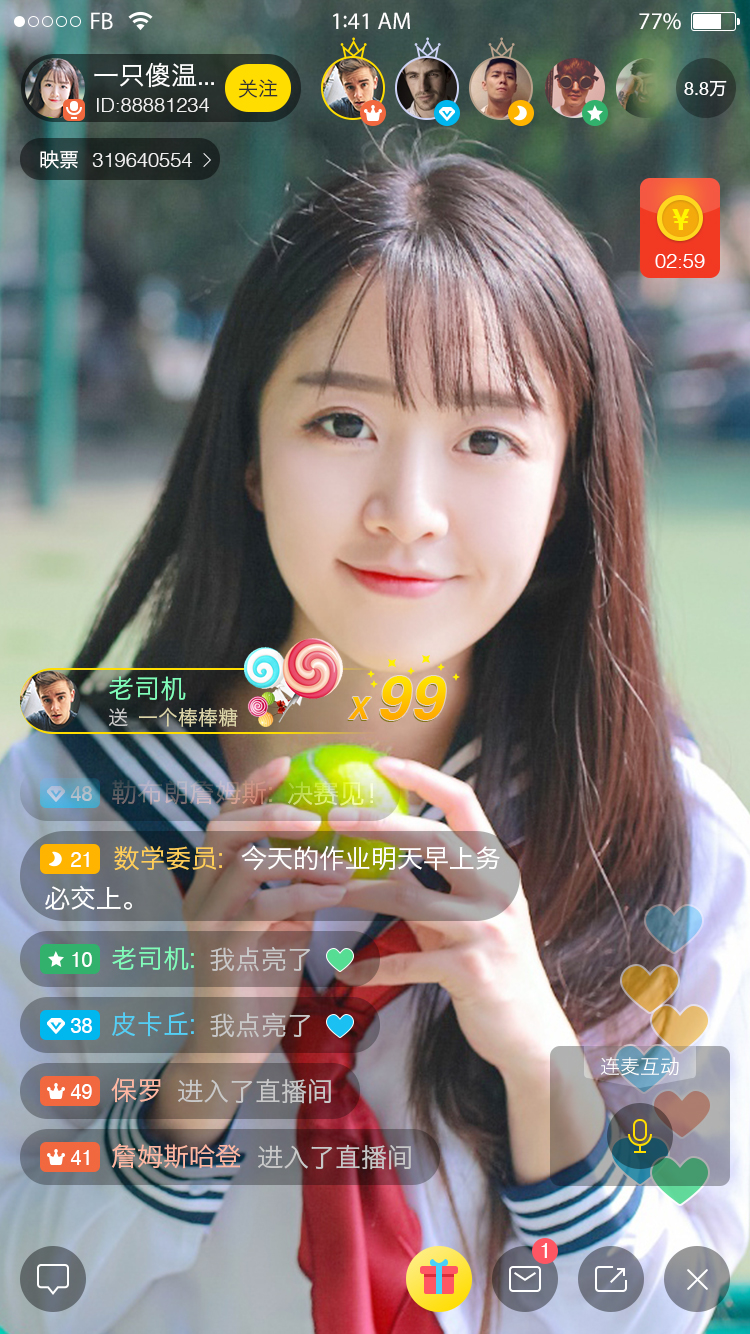750x1334 pixels.
Task: Open the viewer avatar with the green star badge
Action: click(x=576, y=88)
